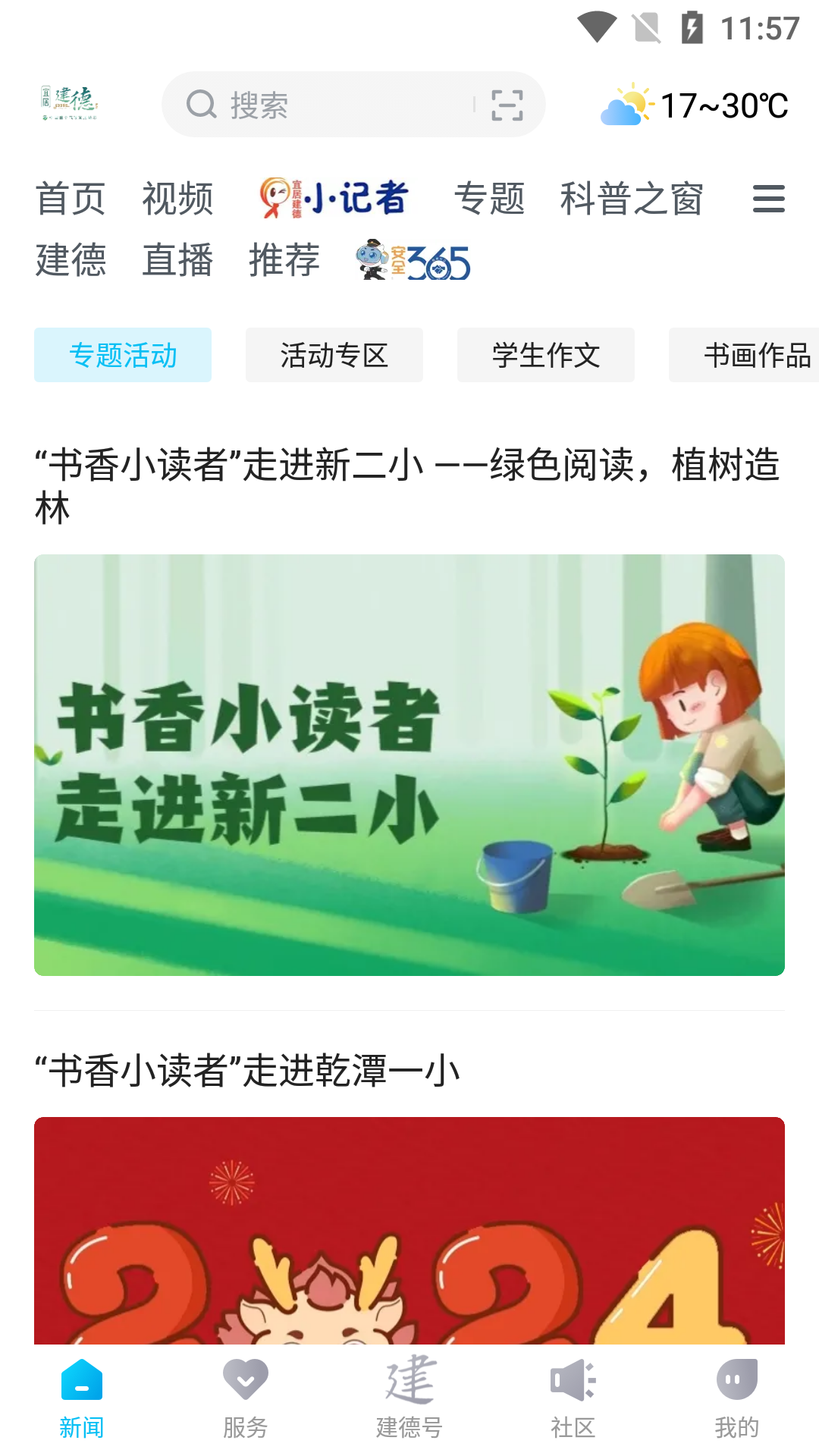Open the 科普之窗 tab
The height and width of the screenshot is (1456, 819).
[632, 199]
